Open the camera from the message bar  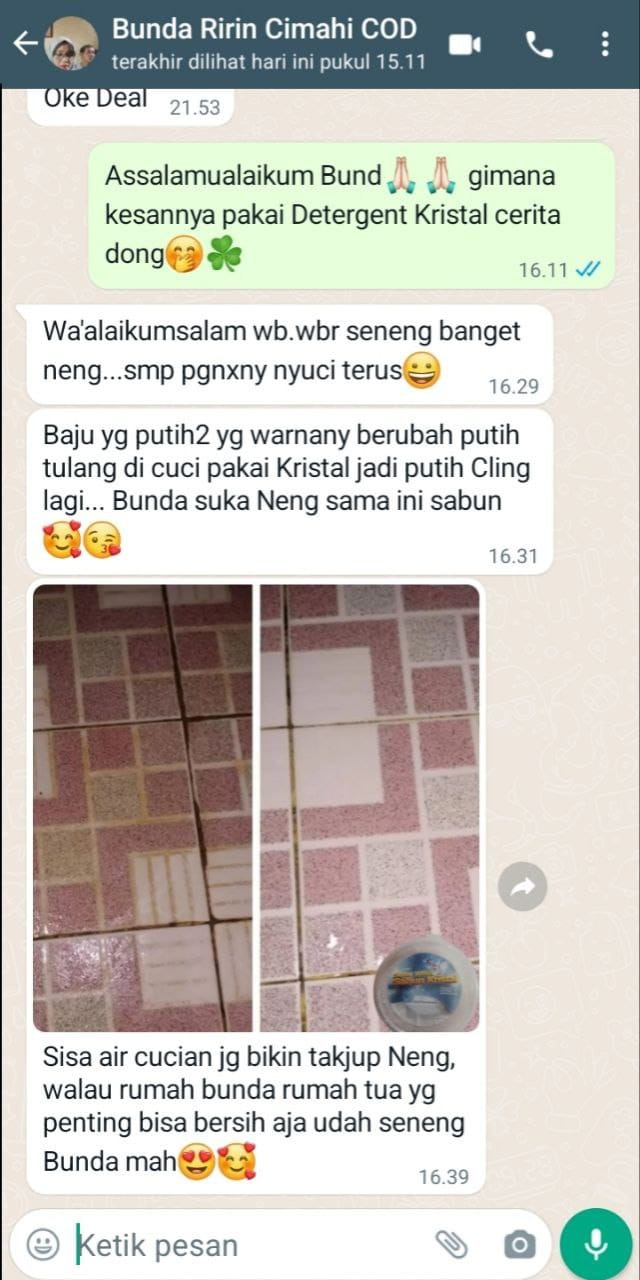(518, 1244)
